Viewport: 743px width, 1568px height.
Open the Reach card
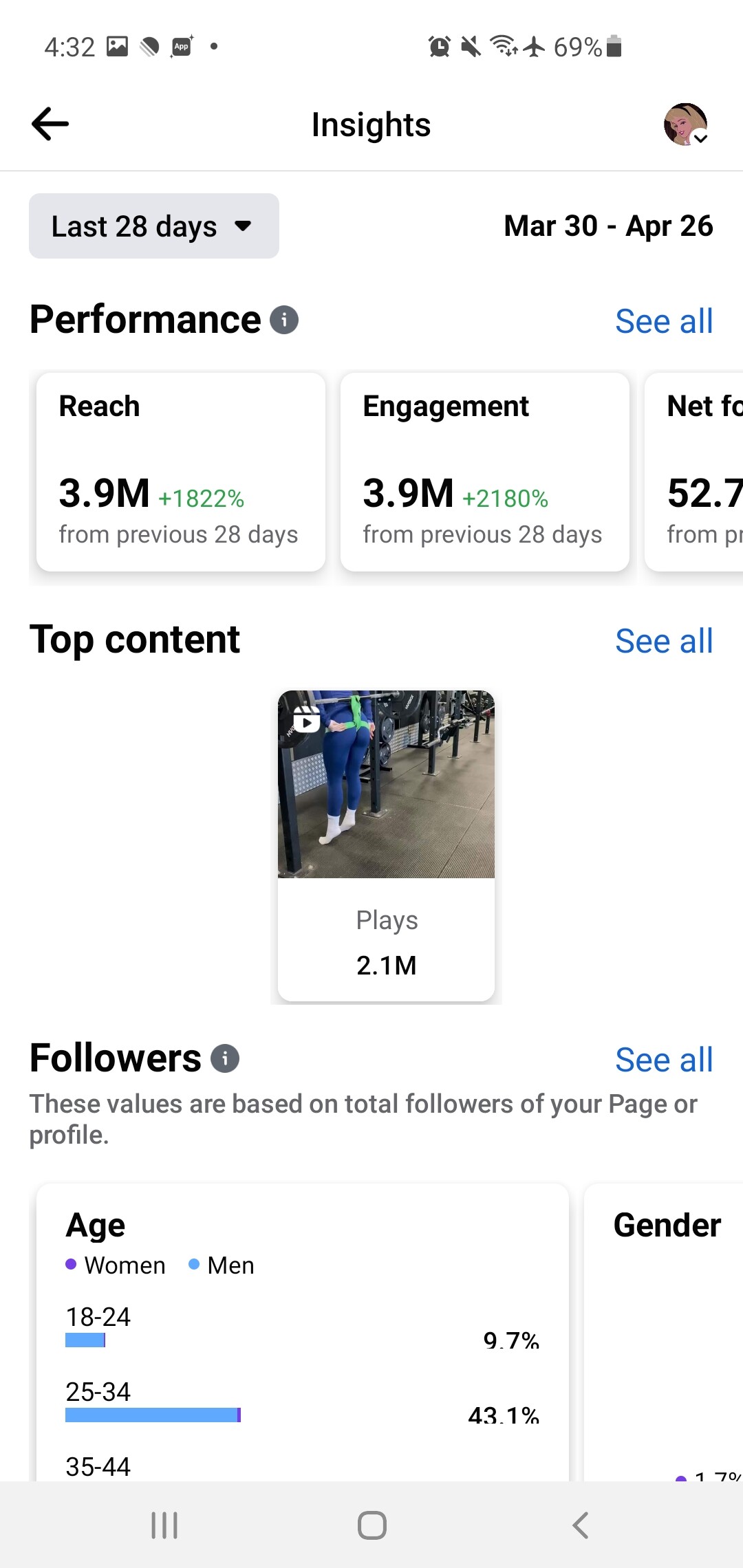[x=181, y=472]
